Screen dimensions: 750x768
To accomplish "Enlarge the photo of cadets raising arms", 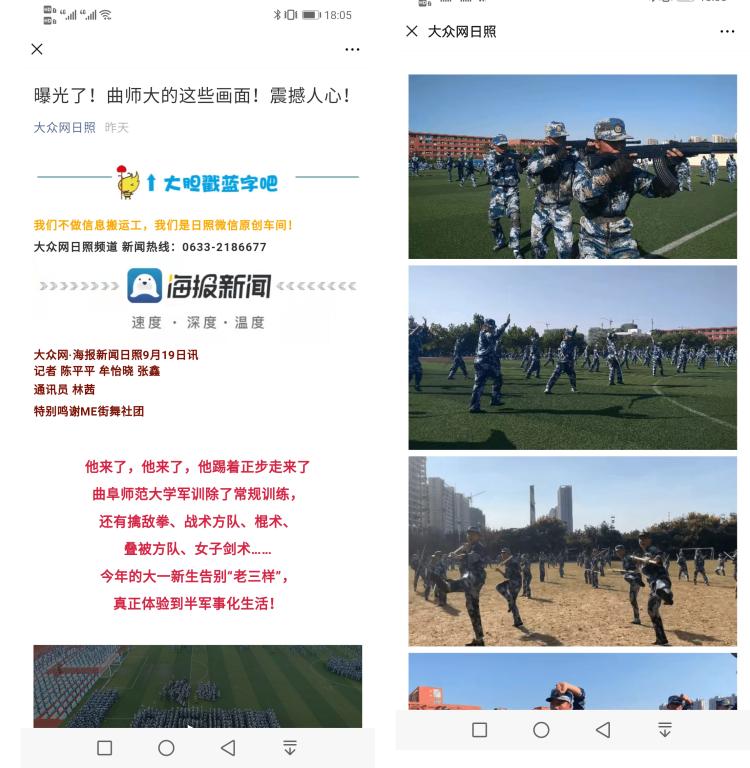I will click(x=572, y=357).
